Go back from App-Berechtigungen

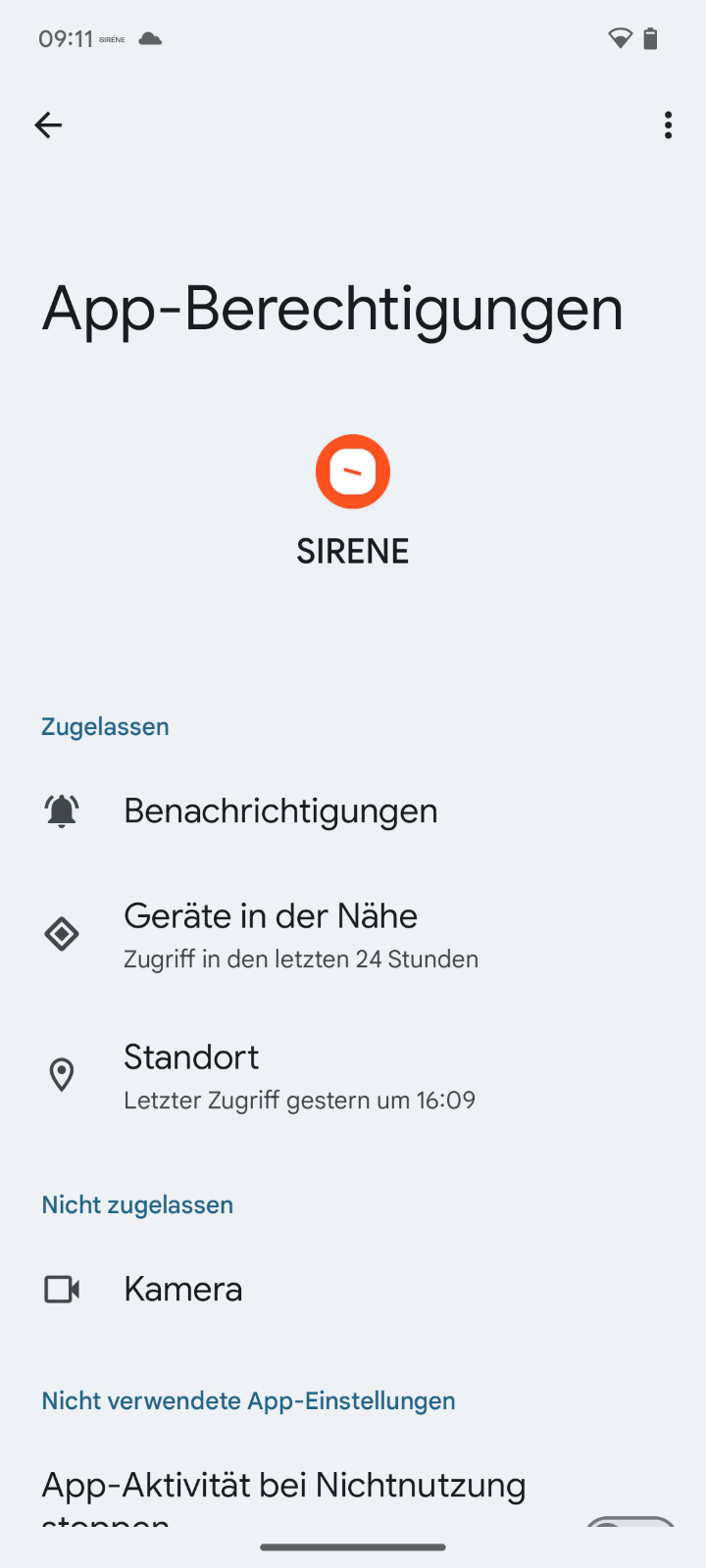[48, 125]
